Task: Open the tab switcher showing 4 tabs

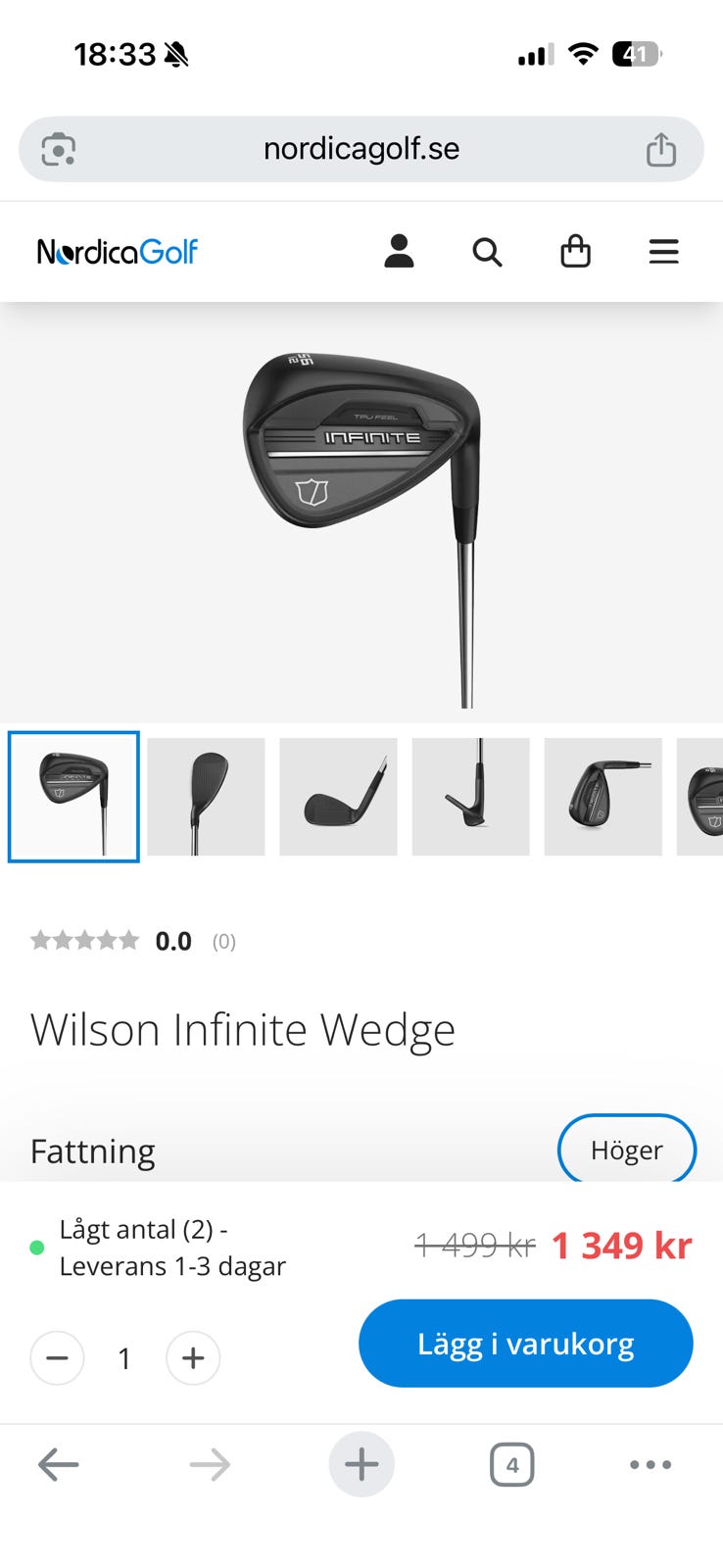Action: (x=512, y=1465)
